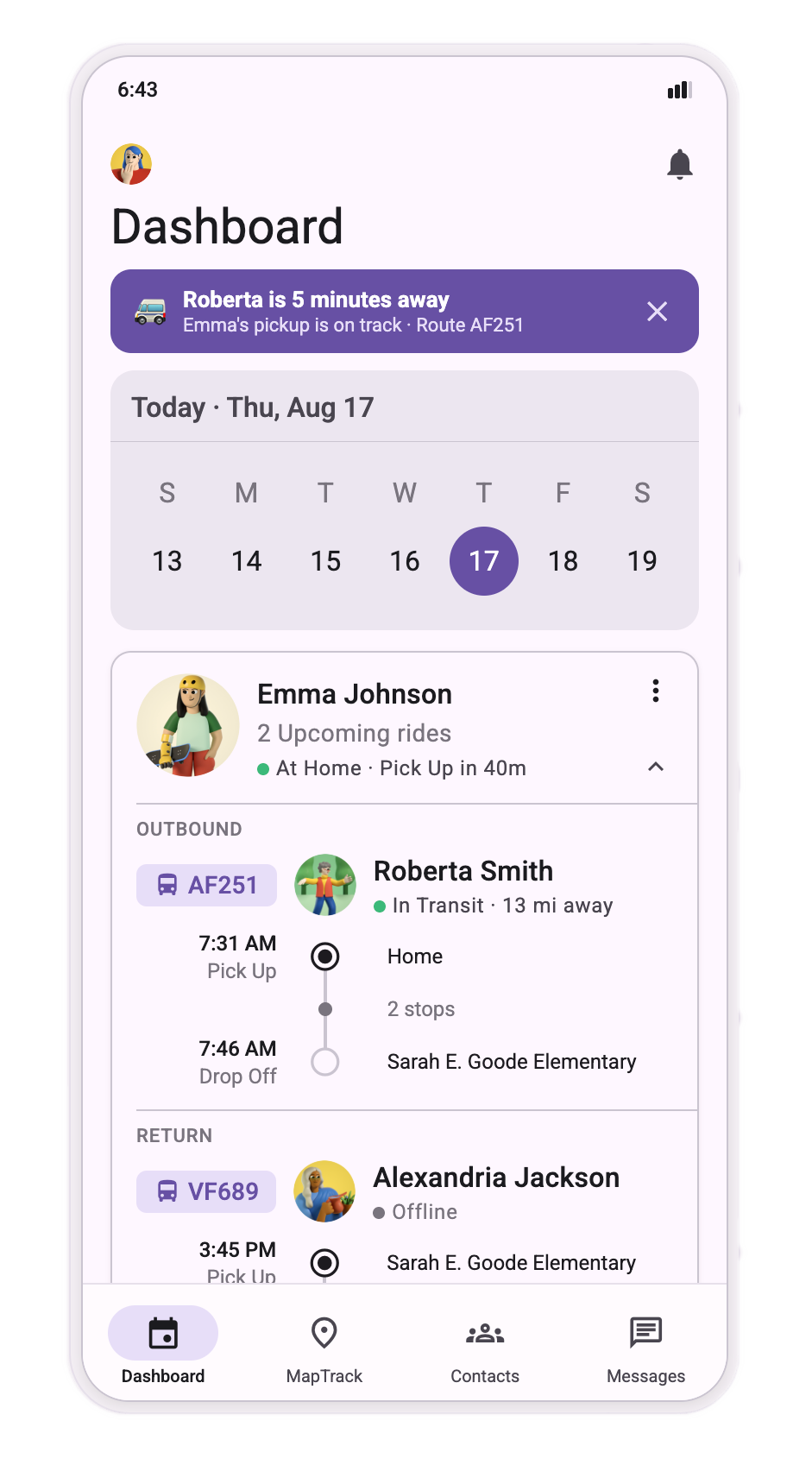
Task: Open route chip AF251
Action: (x=207, y=885)
